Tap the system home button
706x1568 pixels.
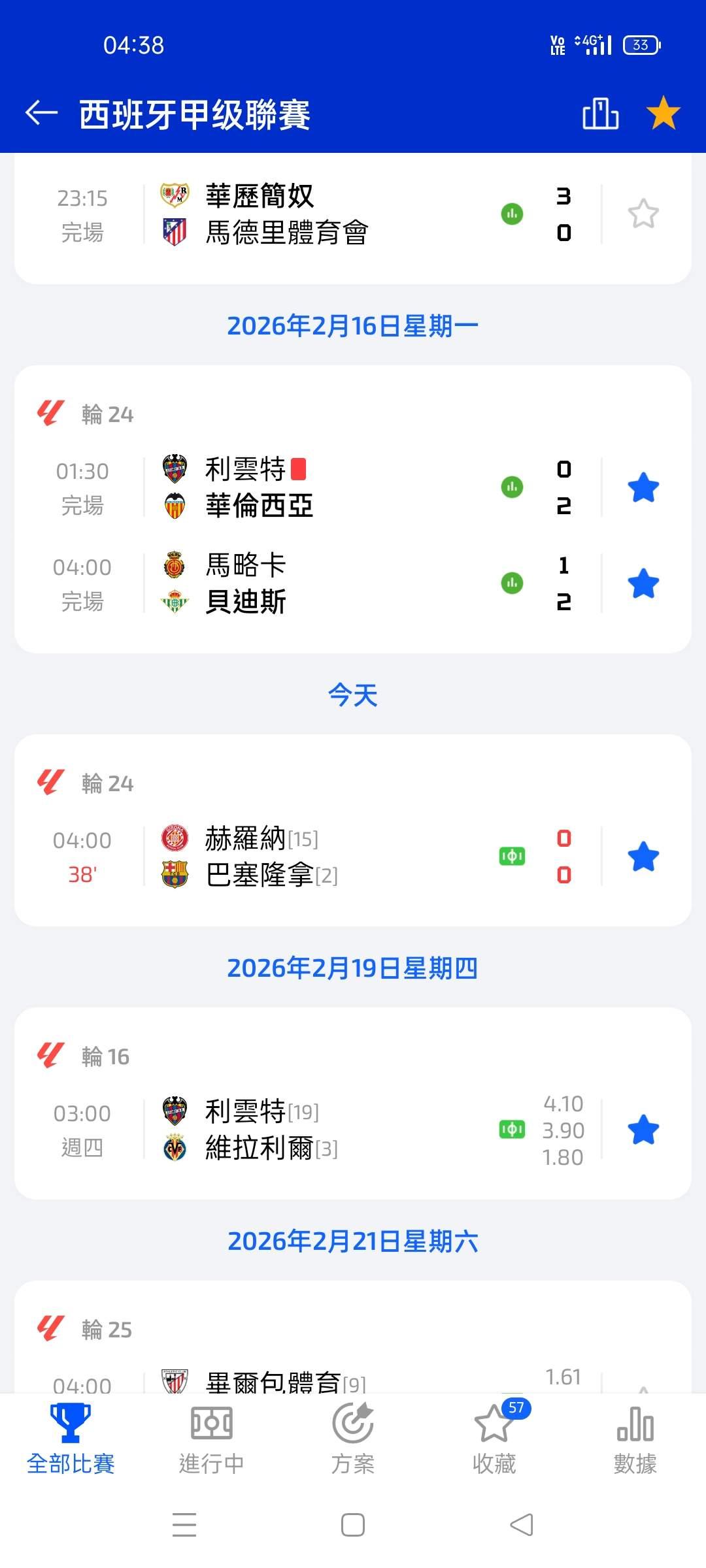tap(353, 1526)
